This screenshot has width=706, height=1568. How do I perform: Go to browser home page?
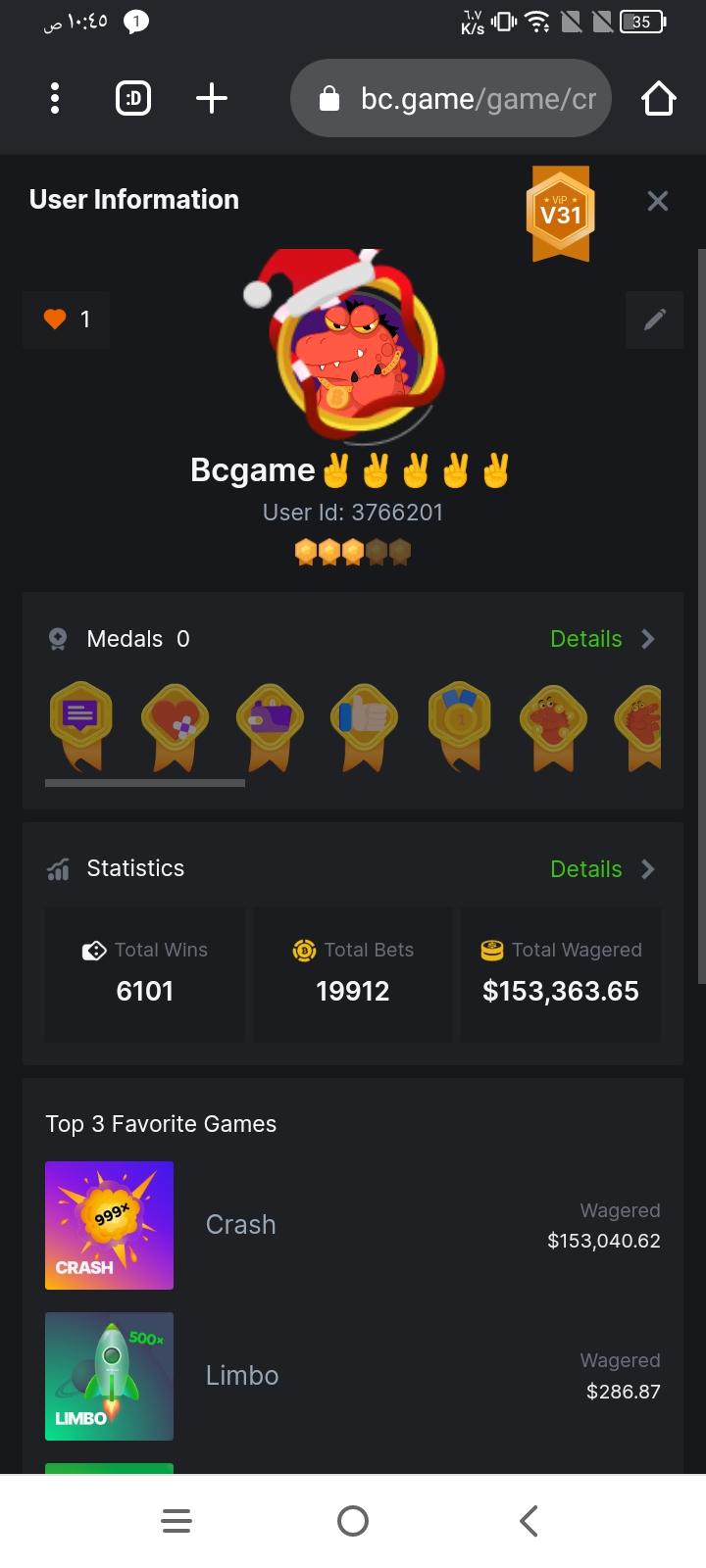coord(658,98)
